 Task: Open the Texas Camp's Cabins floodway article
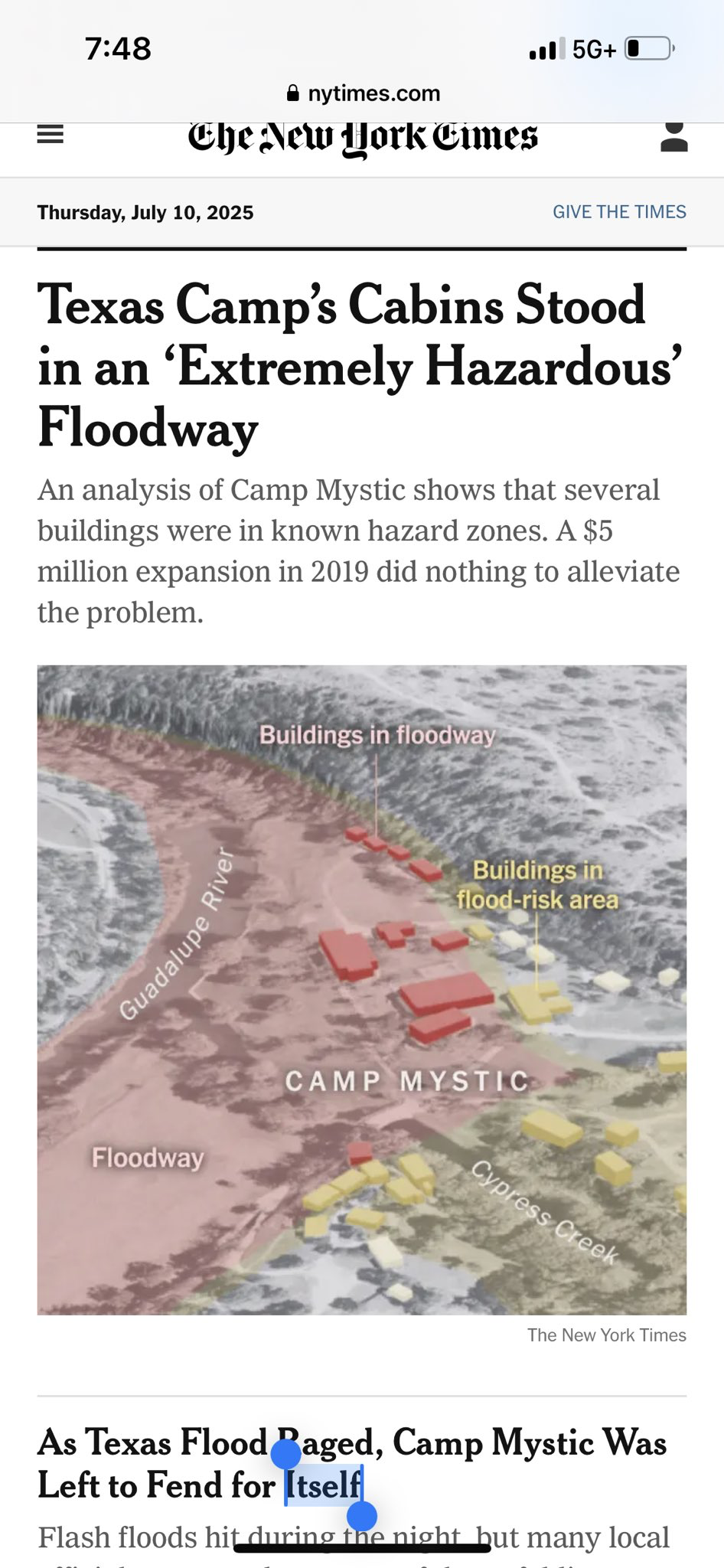pos(360,366)
